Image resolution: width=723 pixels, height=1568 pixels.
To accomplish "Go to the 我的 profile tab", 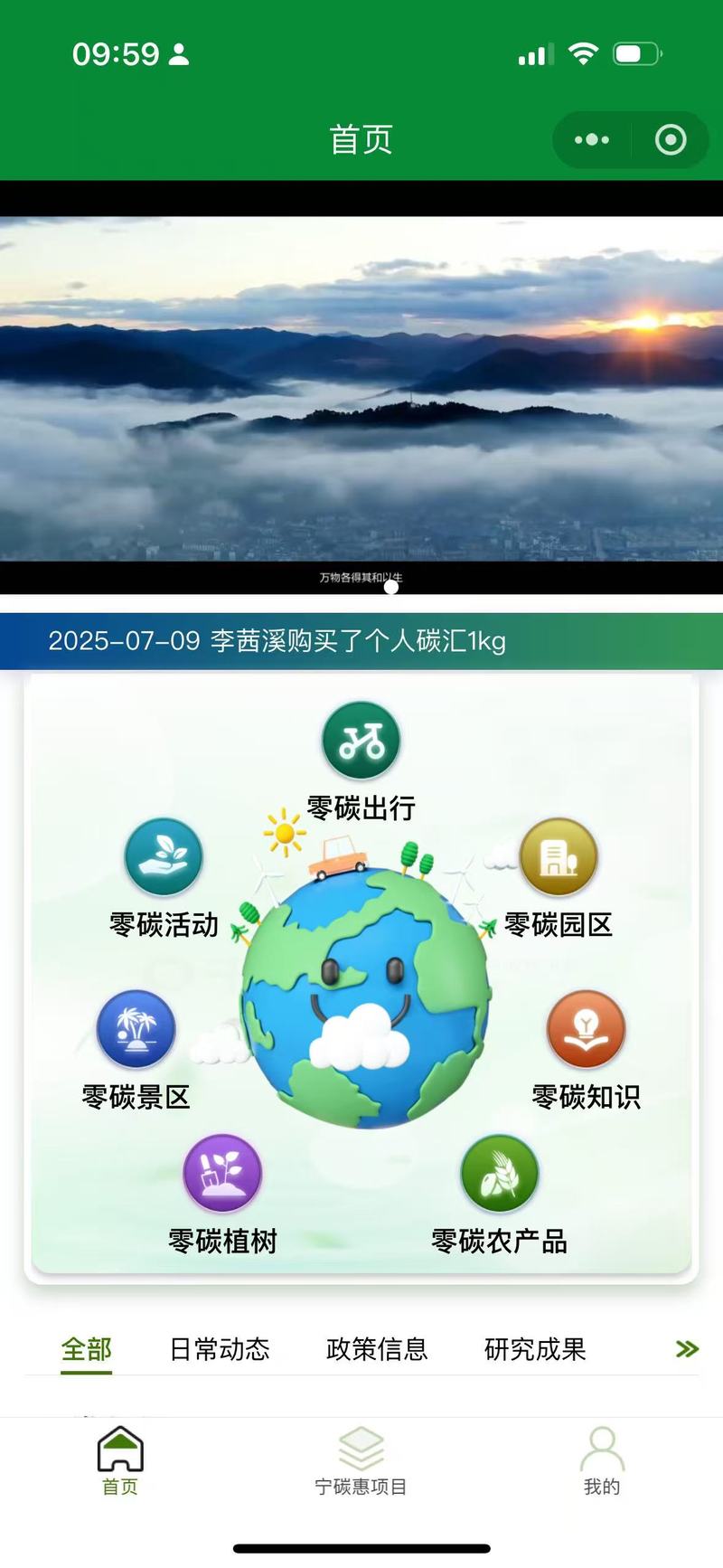I will click(602, 1460).
